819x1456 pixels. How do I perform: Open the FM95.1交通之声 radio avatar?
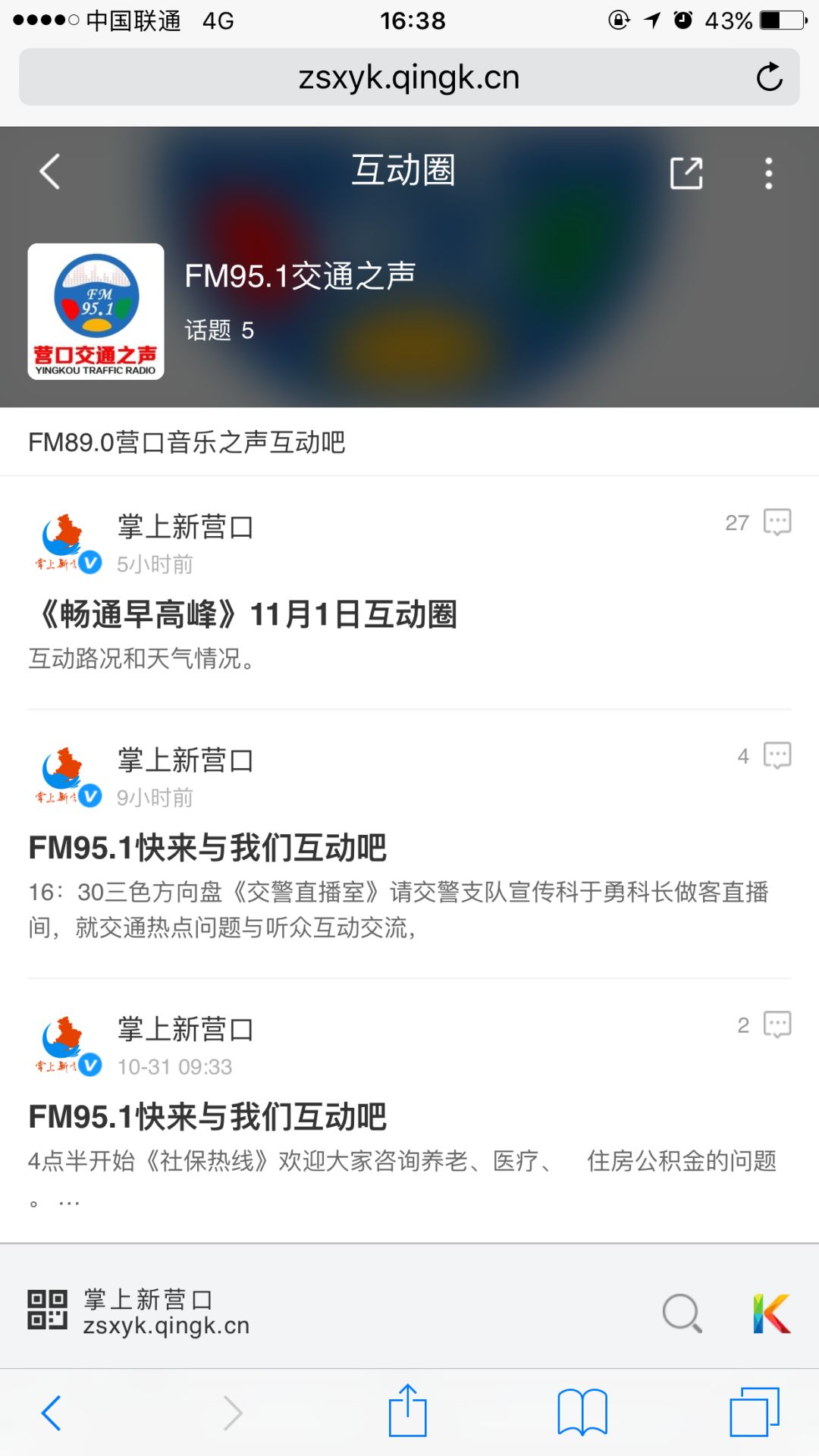pyautogui.click(x=96, y=312)
